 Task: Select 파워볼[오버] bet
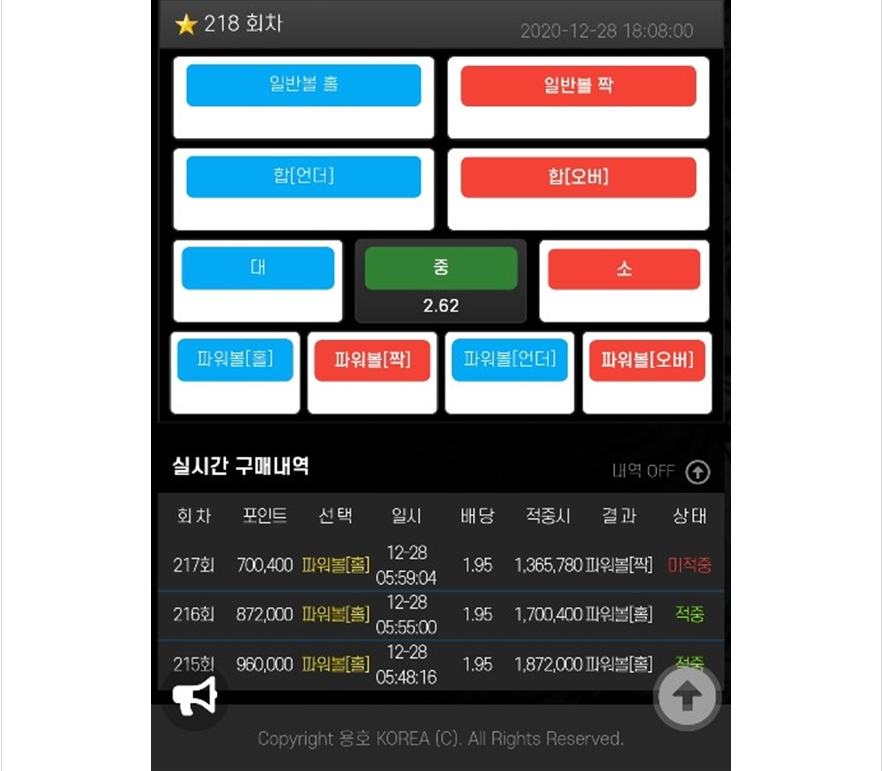(647, 360)
